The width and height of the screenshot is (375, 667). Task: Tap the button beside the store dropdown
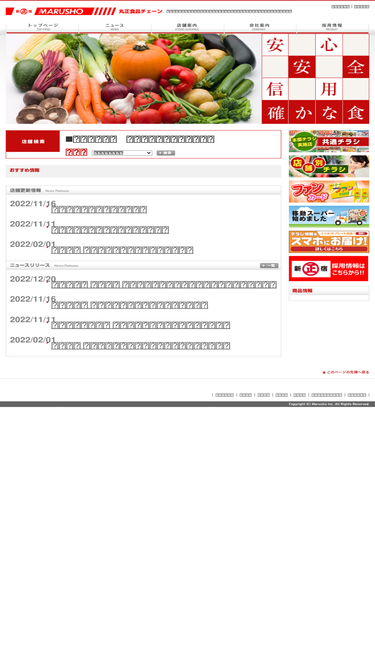166,153
